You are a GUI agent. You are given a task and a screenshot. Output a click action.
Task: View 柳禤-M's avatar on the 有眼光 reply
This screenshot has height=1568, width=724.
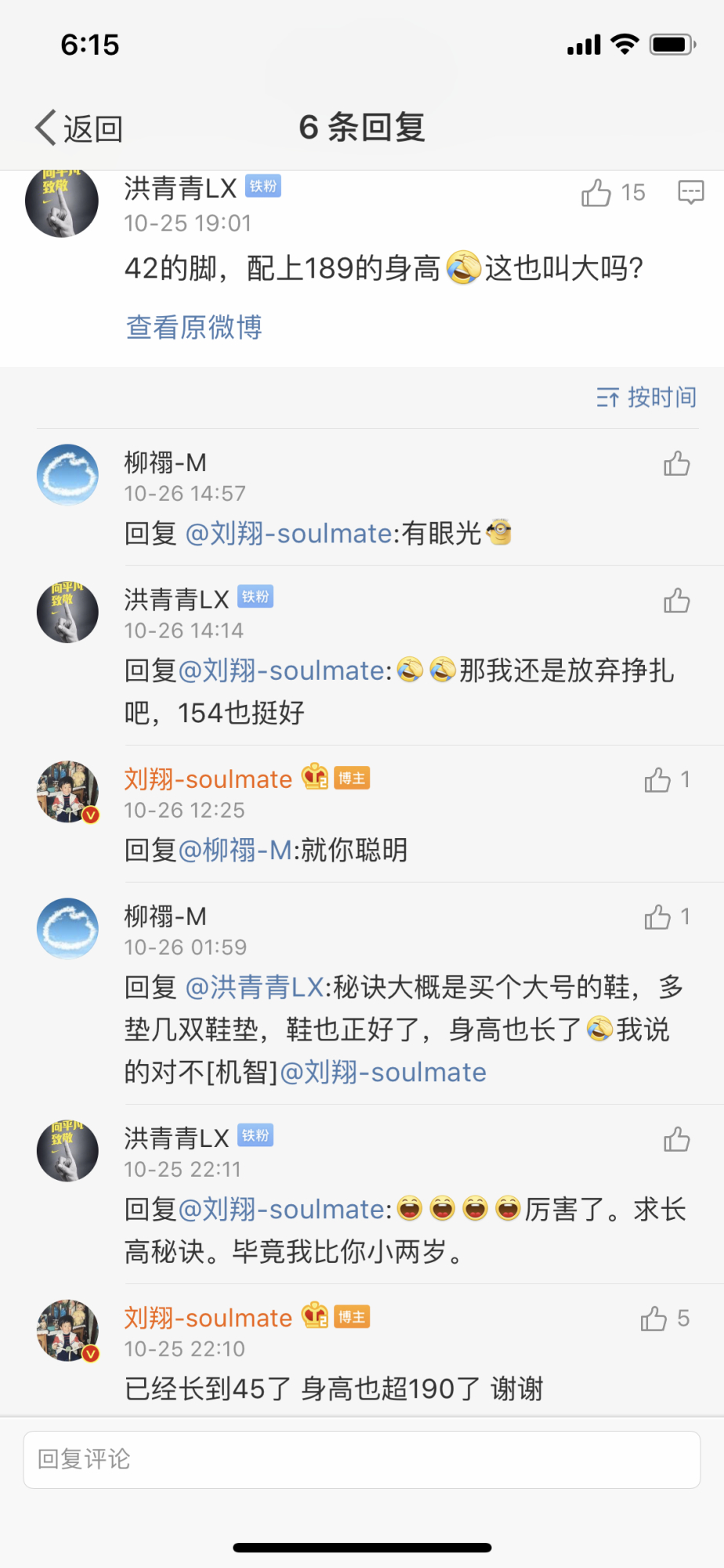[67, 475]
